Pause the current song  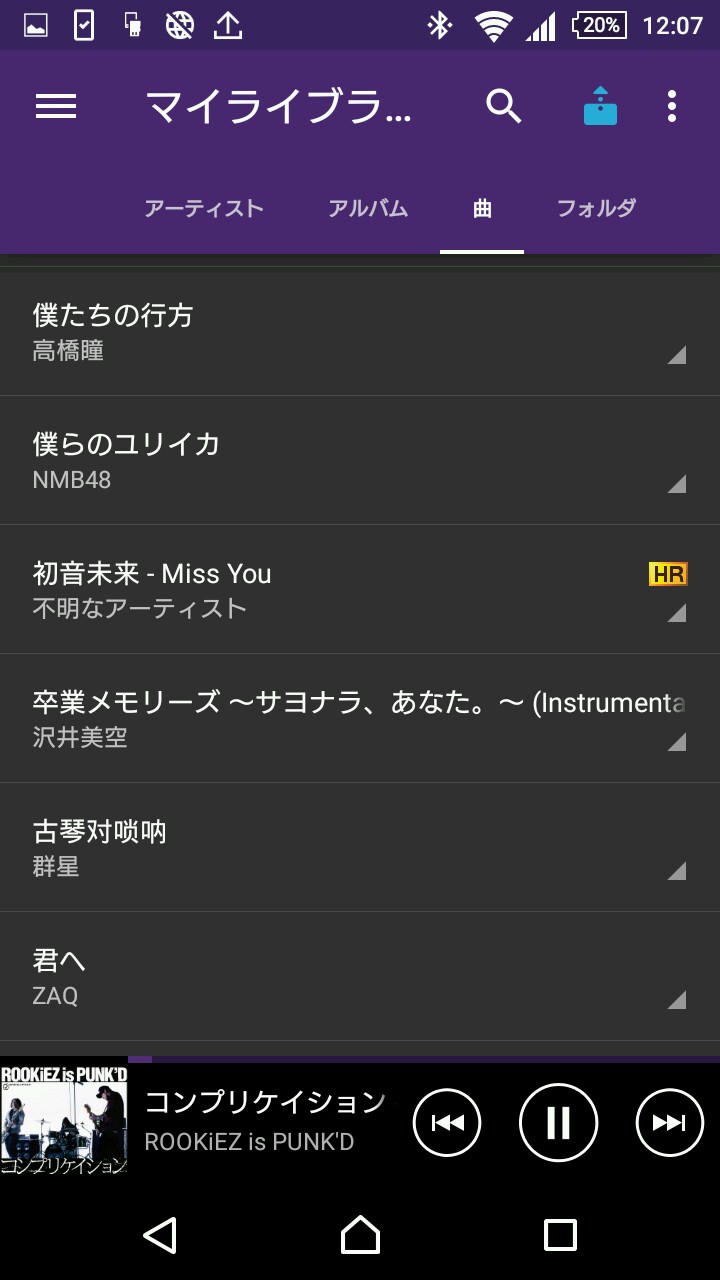[558, 1122]
